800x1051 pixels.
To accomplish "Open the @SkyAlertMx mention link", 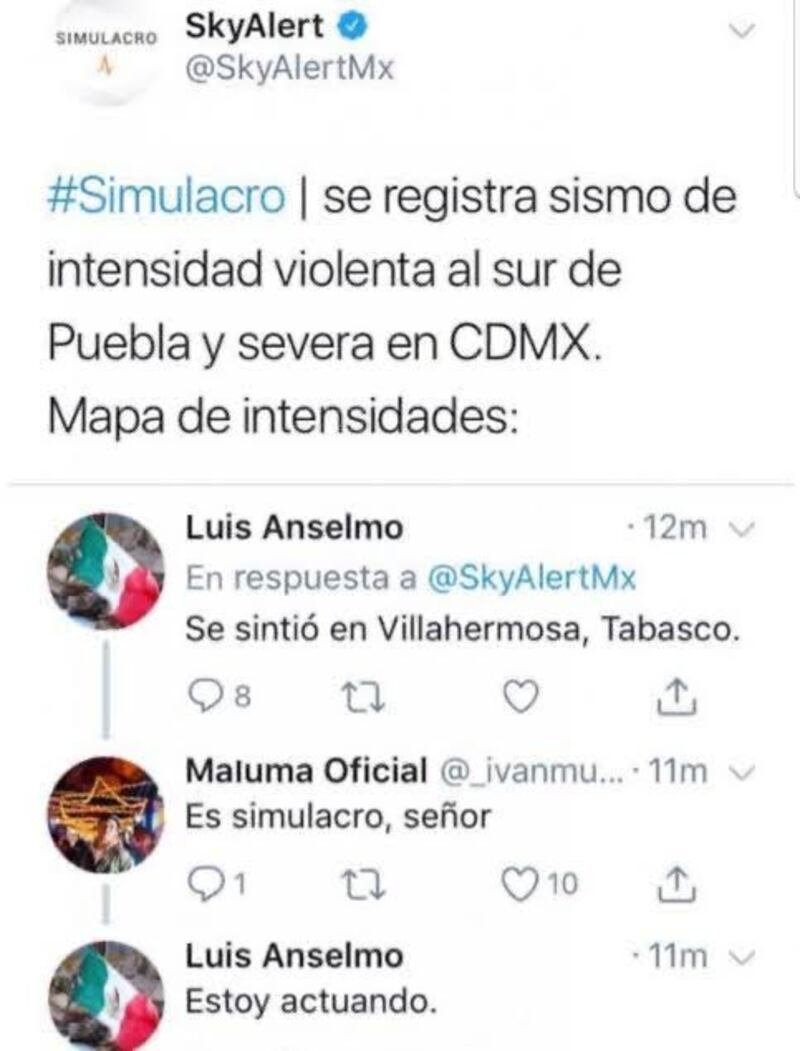I will pos(531,578).
